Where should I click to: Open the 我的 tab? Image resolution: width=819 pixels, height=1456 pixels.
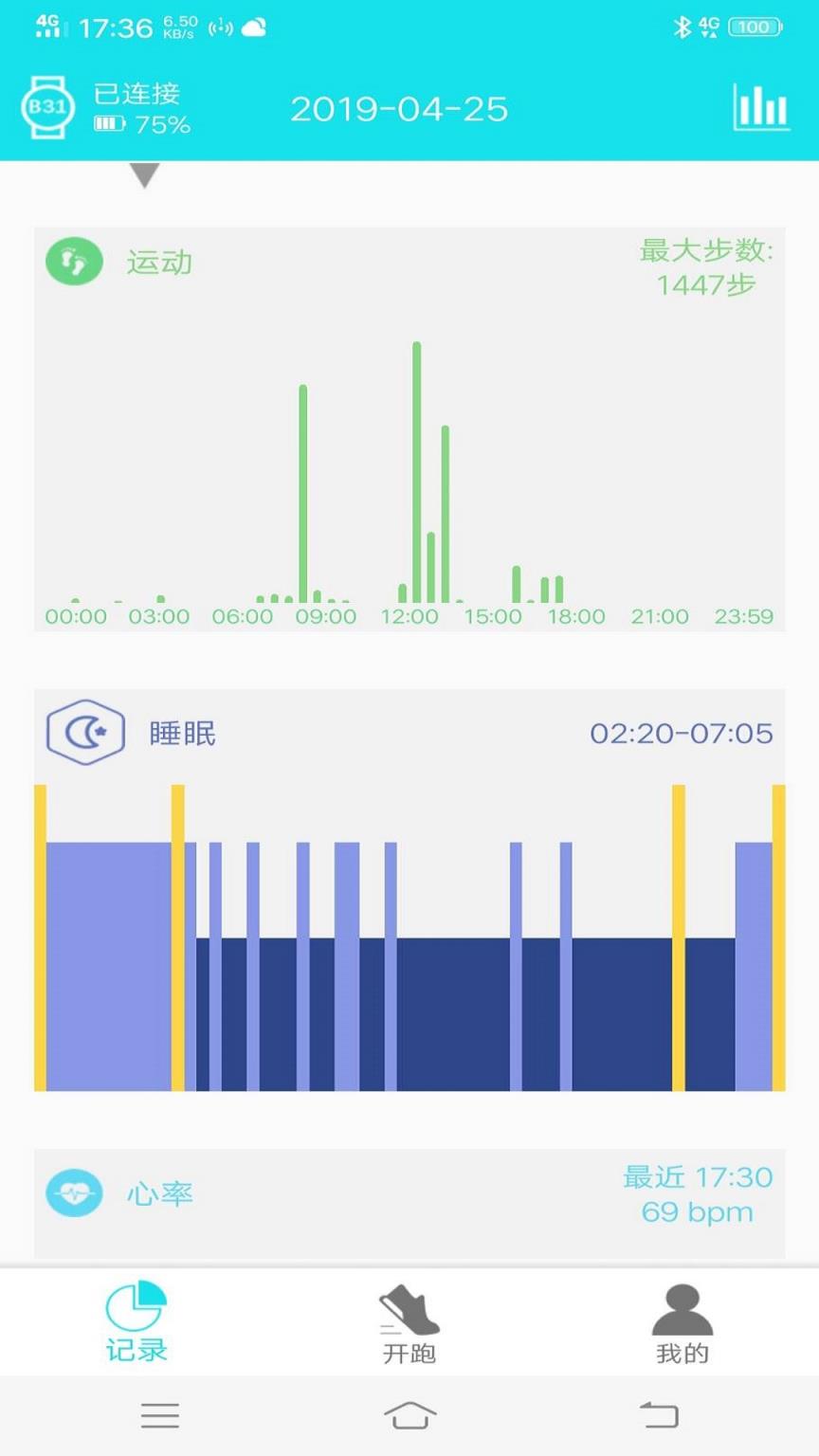click(x=682, y=1322)
